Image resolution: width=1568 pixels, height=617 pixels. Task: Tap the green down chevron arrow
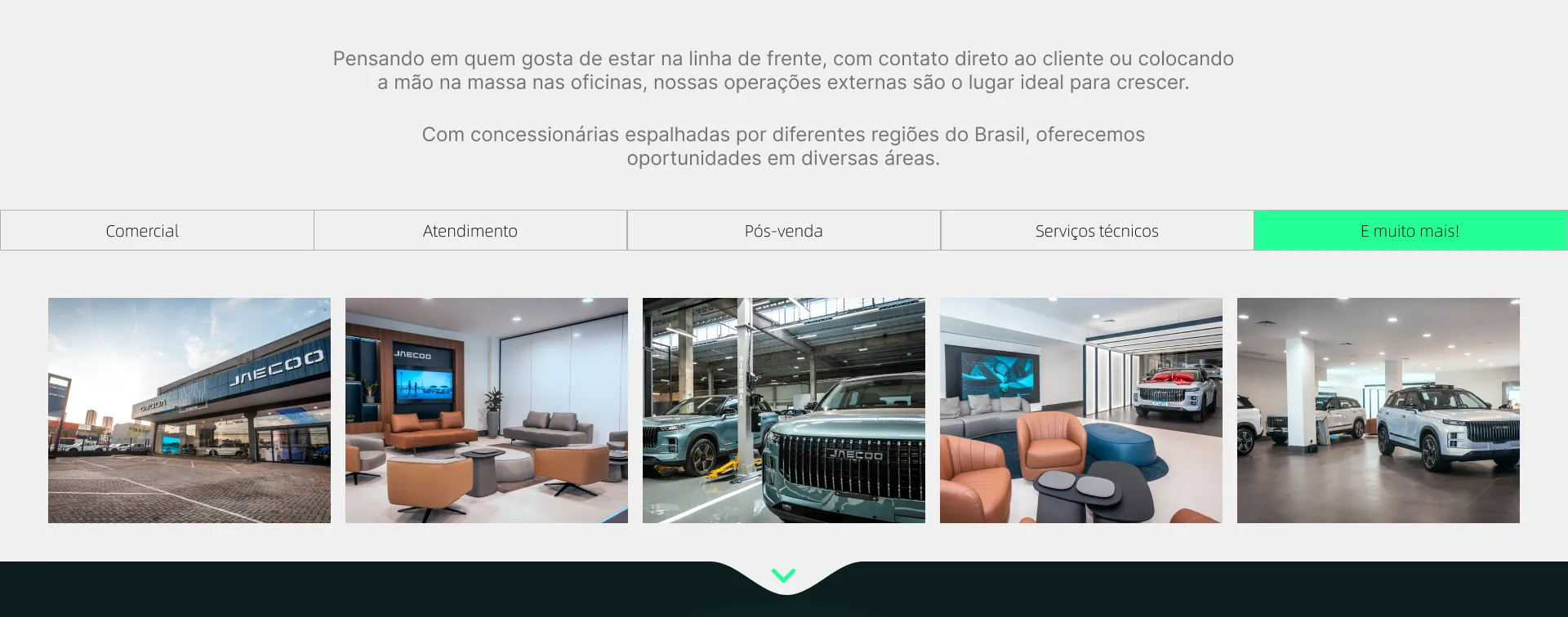pyautogui.click(x=783, y=576)
